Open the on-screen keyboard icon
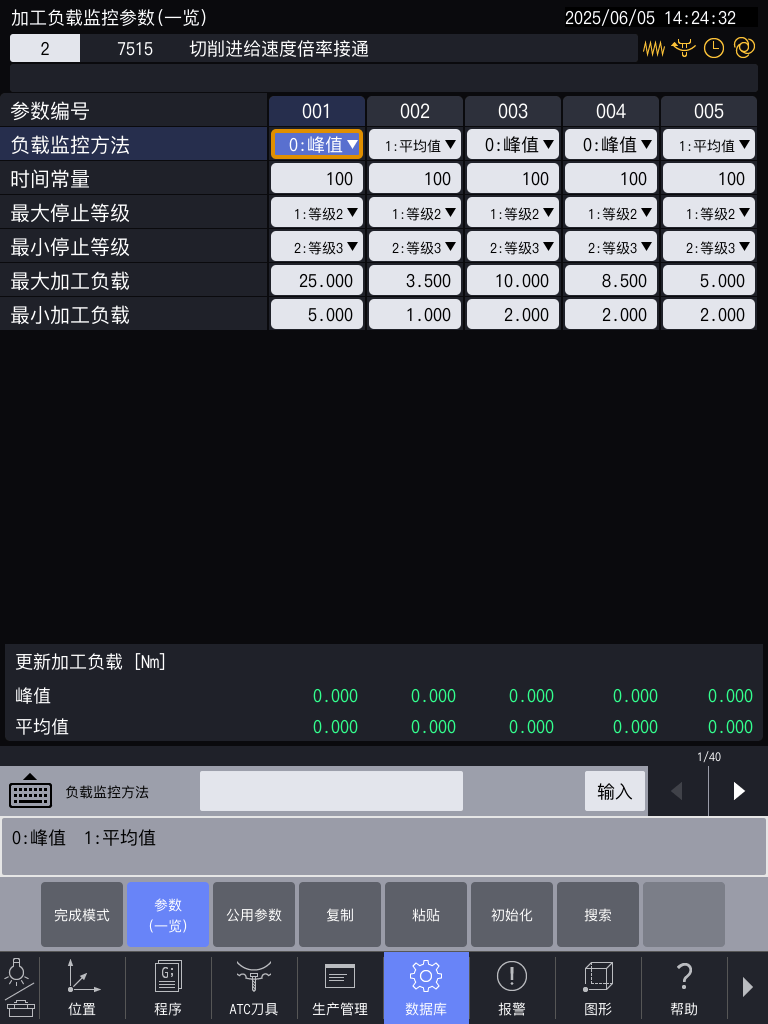Viewport: 768px width, 1024px height. click(30, 791)
